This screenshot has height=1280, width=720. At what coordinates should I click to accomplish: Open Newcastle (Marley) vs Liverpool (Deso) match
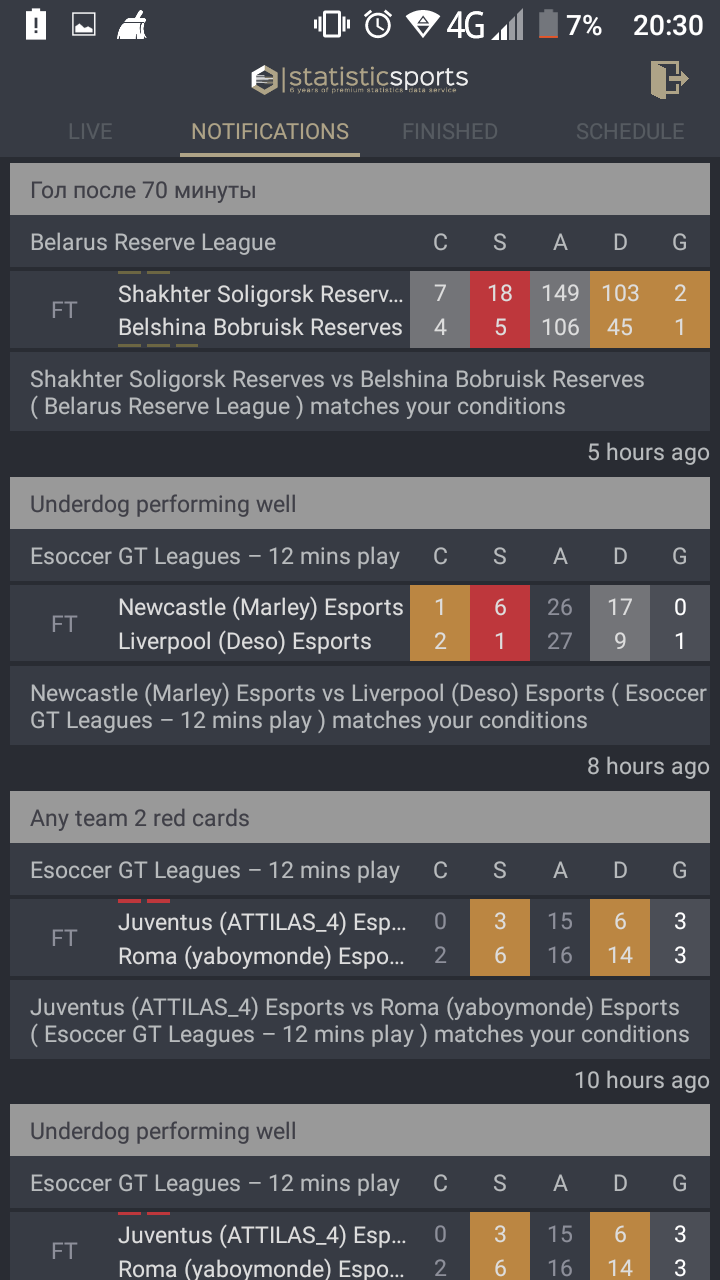360,624
